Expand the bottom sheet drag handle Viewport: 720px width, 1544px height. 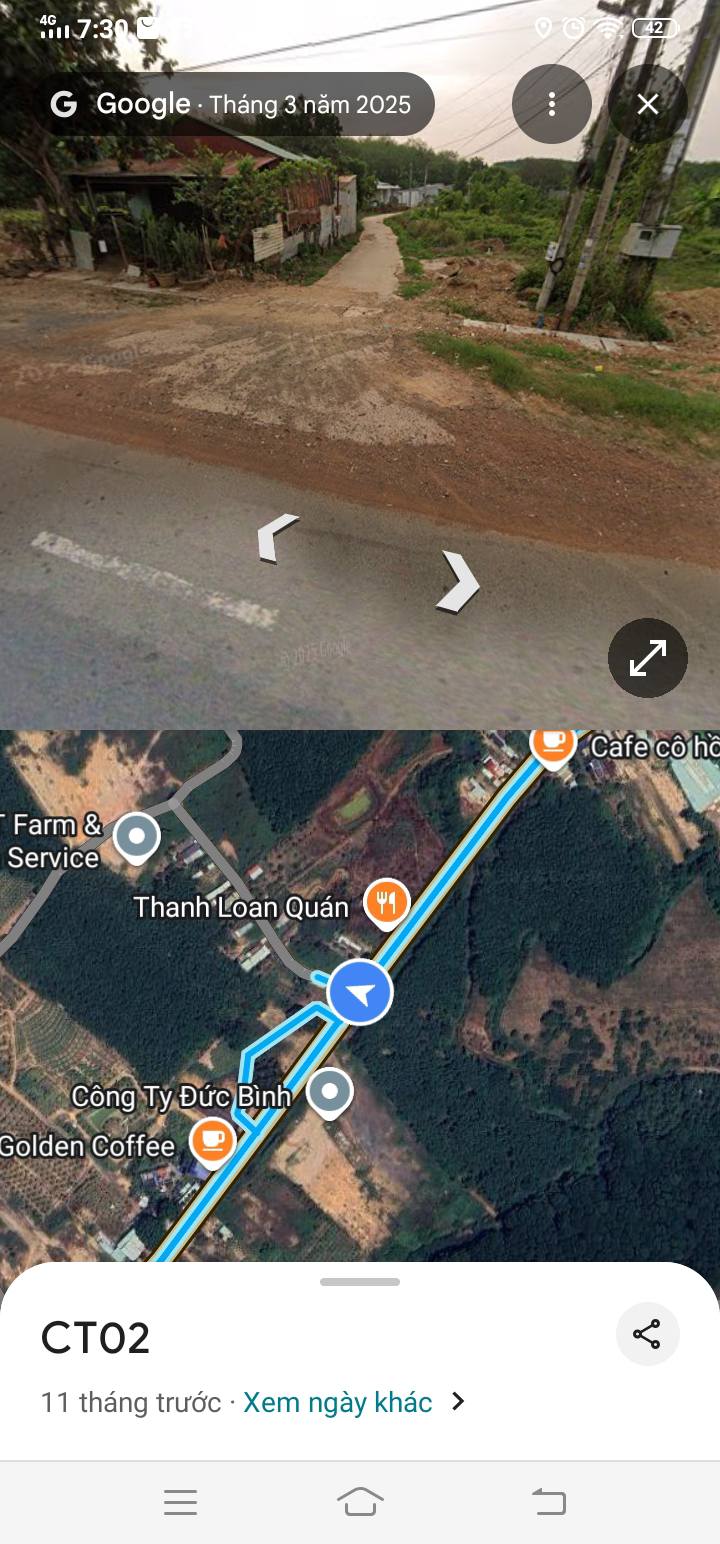click(x=360, y=1282)
